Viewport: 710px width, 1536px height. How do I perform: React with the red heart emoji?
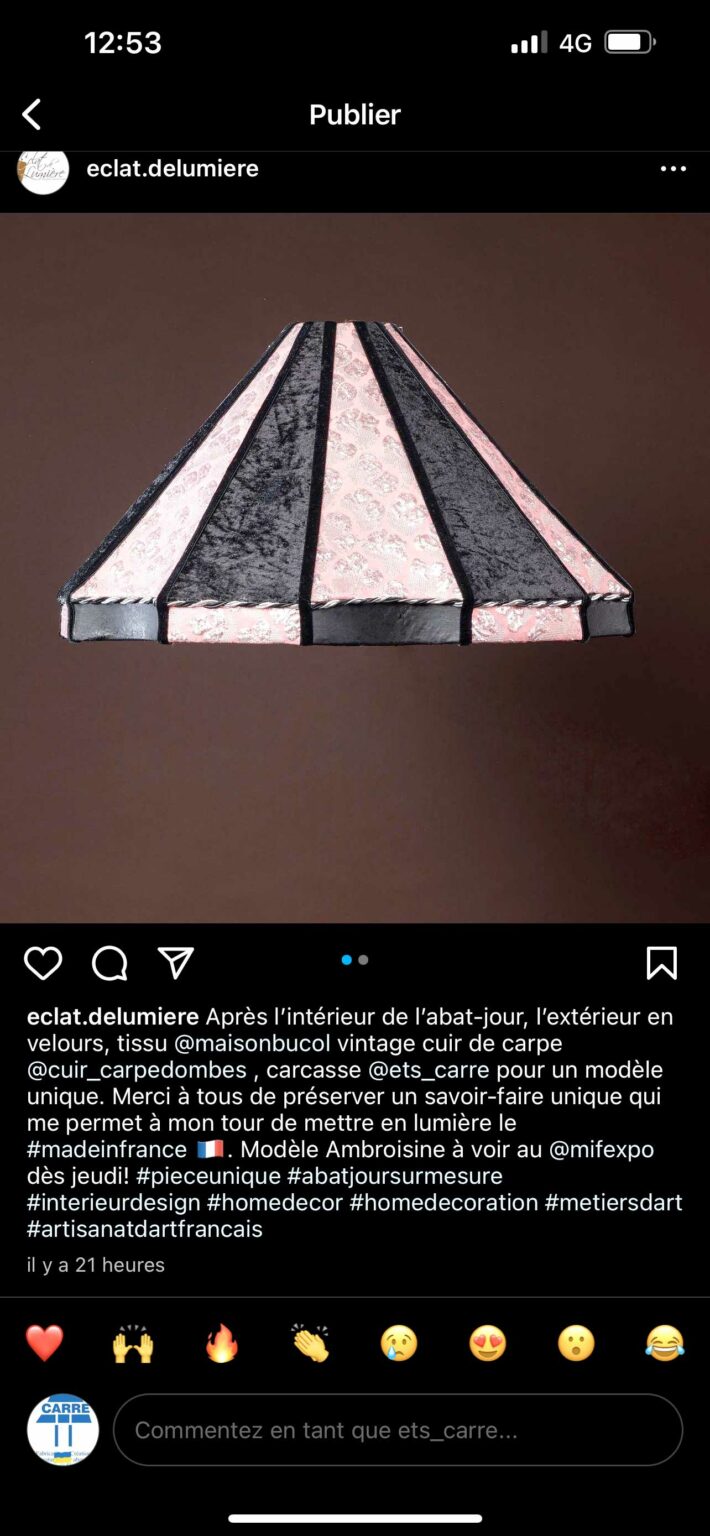click(44, 1343)
